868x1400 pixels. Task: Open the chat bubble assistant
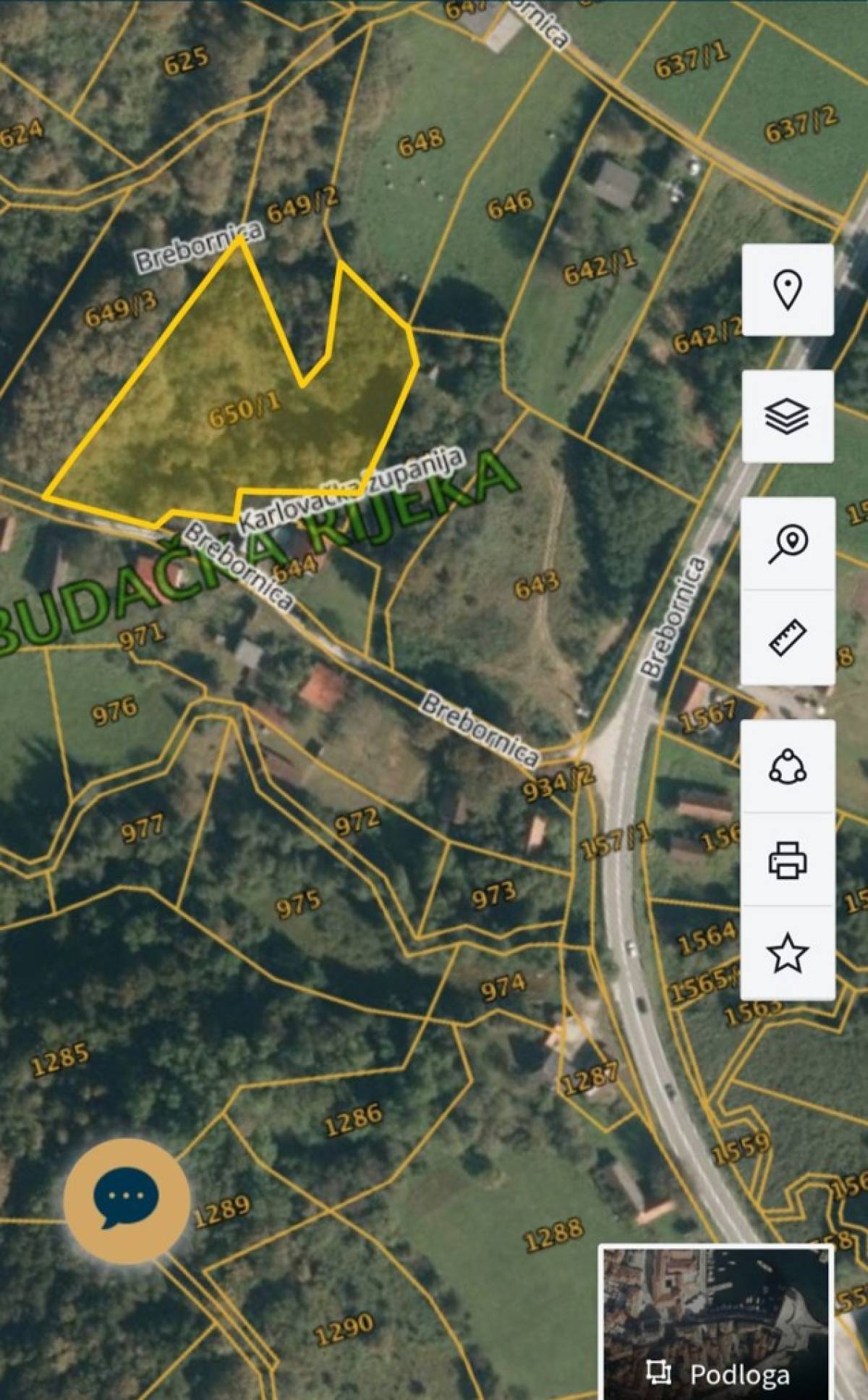pyautogui.click(x=127, y=1200)
